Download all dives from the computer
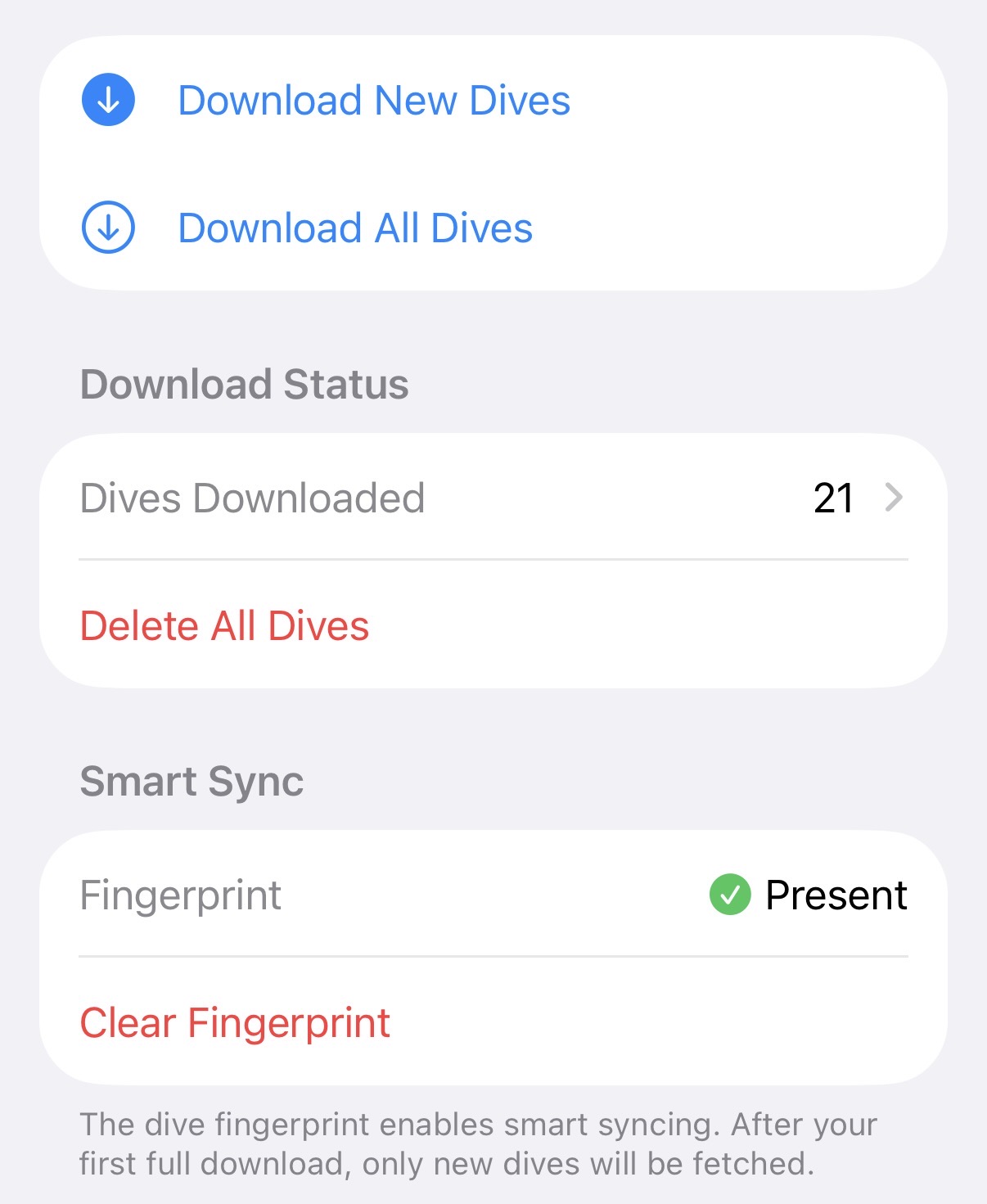 355,229
